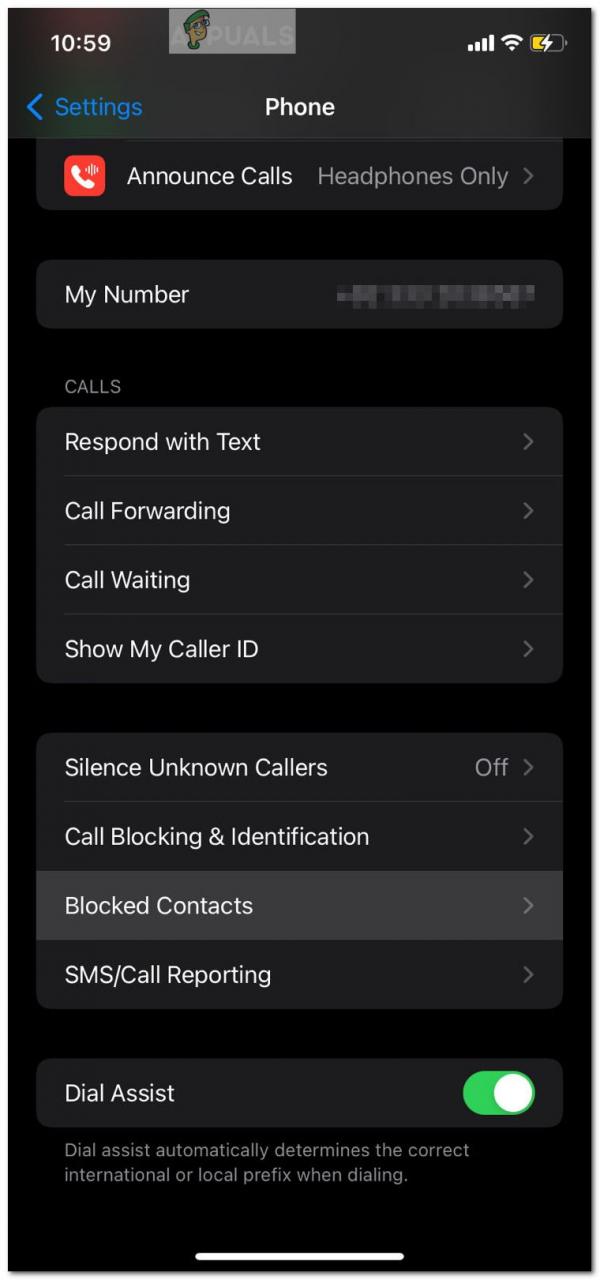Open Blocked Contacts list
Image resolution: width=600 pixels, height=1280 pixels.
(x=299, y=906)
